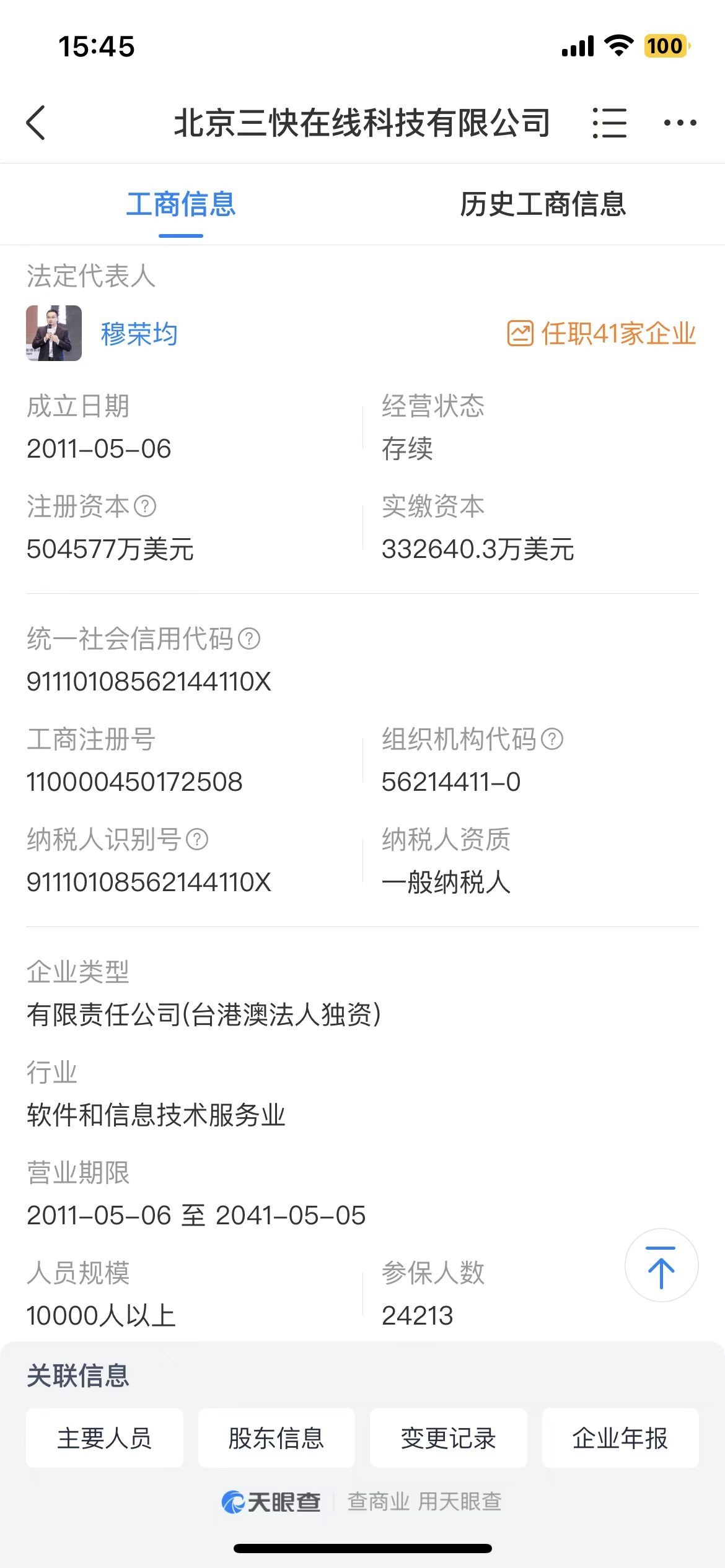Switch to 历史工商信息 tab

tap(542, 204)
